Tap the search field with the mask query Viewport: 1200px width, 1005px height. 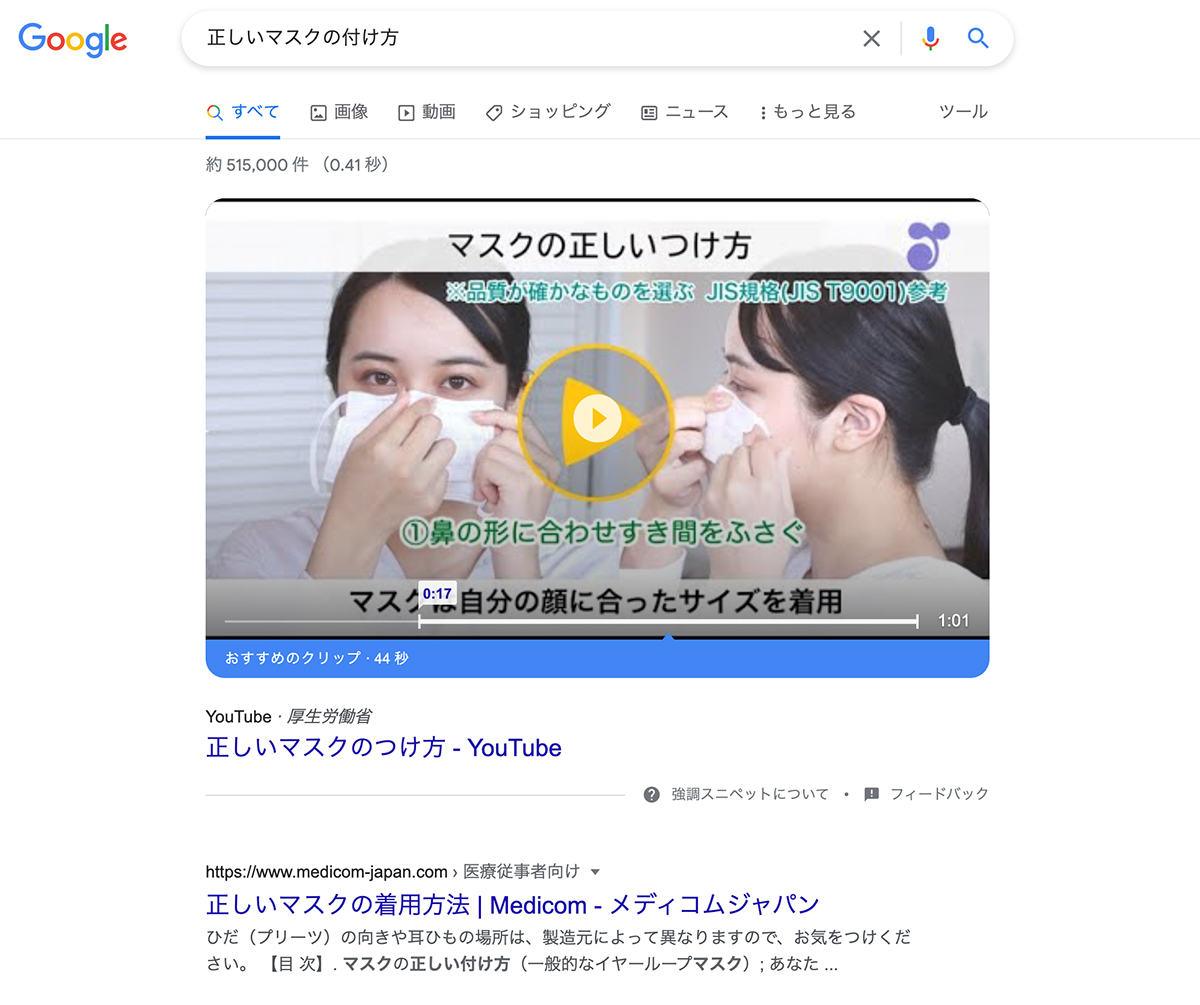pos(520,39)
